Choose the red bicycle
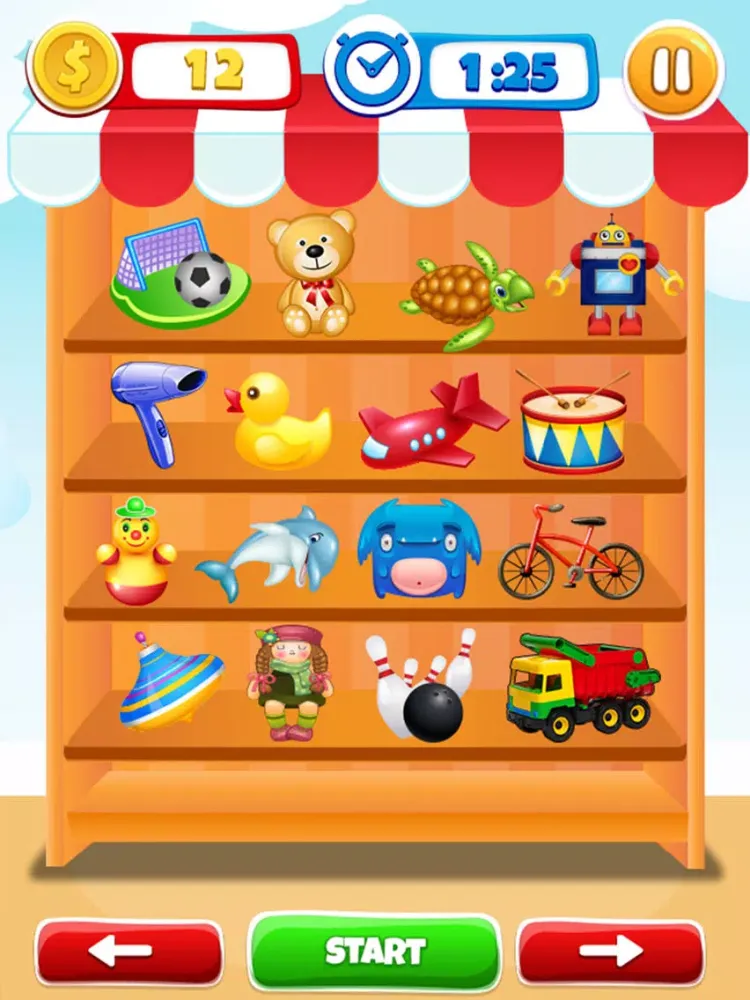This screenshot has width=750, height=1000. click(x=571, y=553)
